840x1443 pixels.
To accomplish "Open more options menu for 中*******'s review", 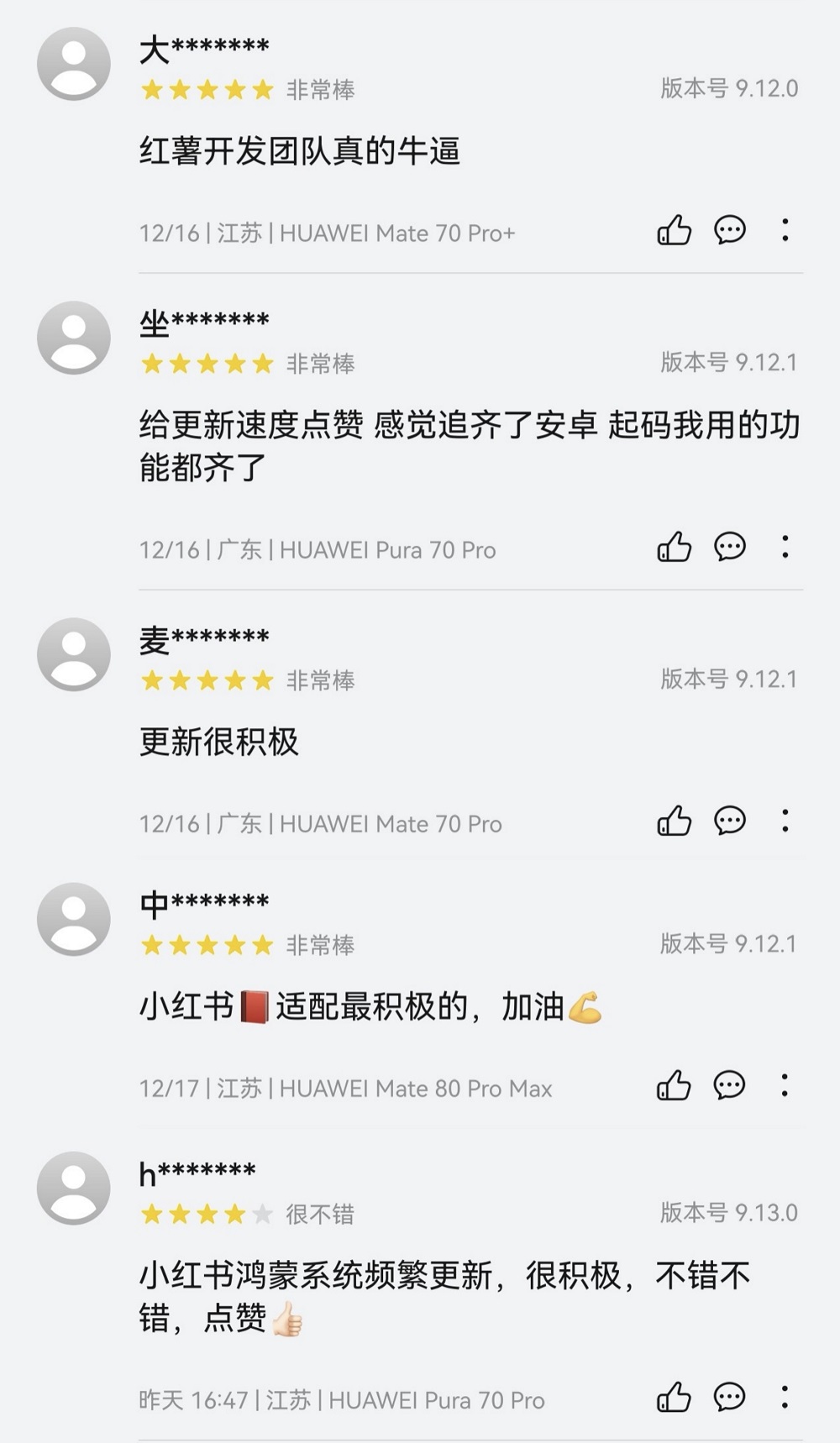I will click(x=786, y=1085).
